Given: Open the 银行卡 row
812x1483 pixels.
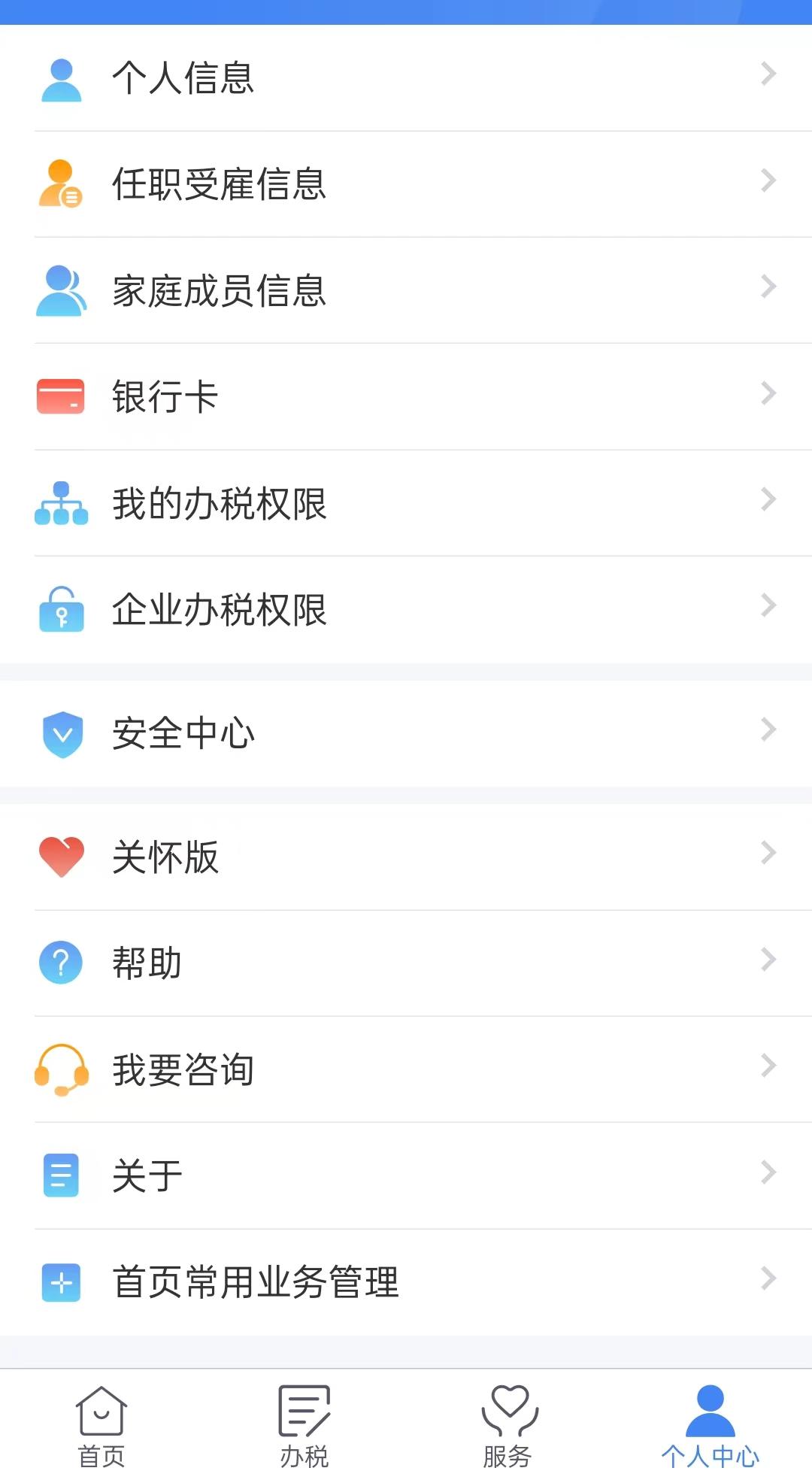Looking at the screenshot, I should 406,396.
